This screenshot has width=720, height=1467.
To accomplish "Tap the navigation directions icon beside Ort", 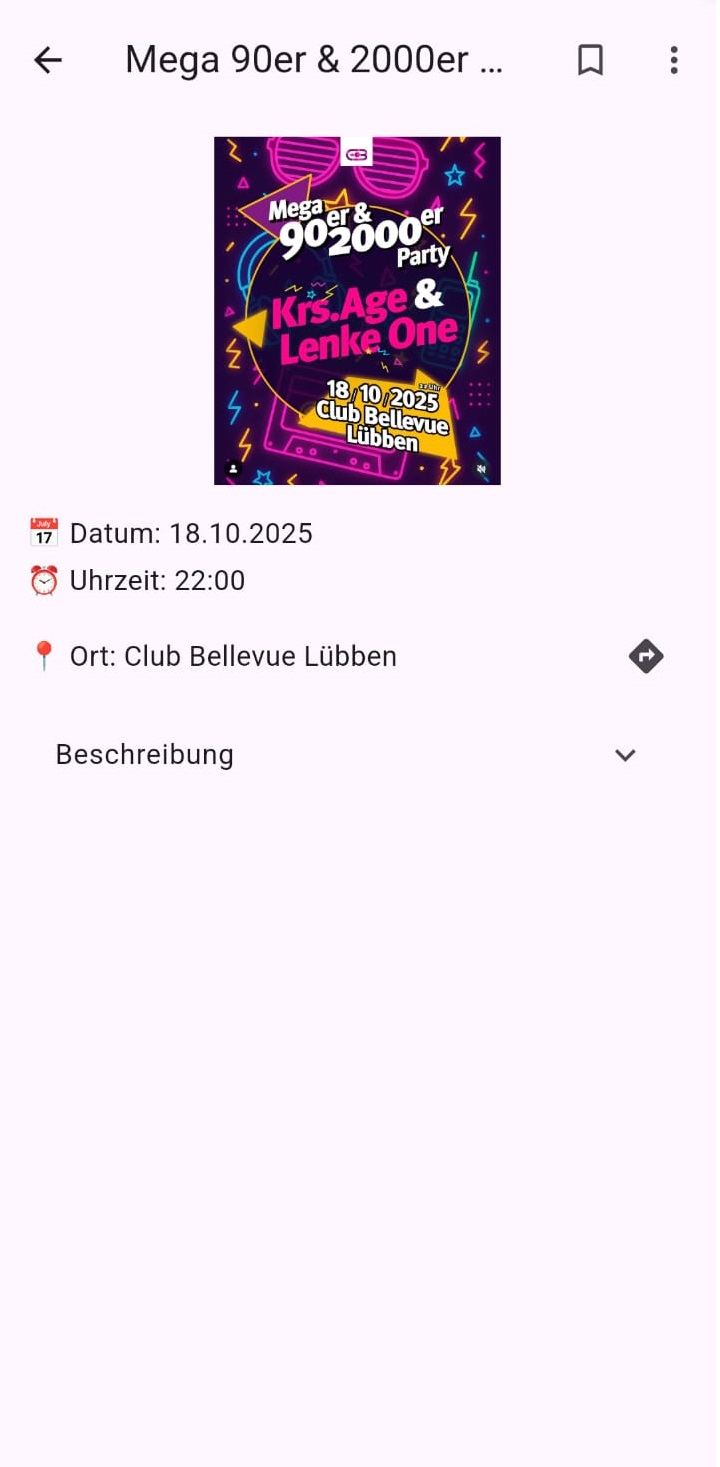I will [646, 656].
